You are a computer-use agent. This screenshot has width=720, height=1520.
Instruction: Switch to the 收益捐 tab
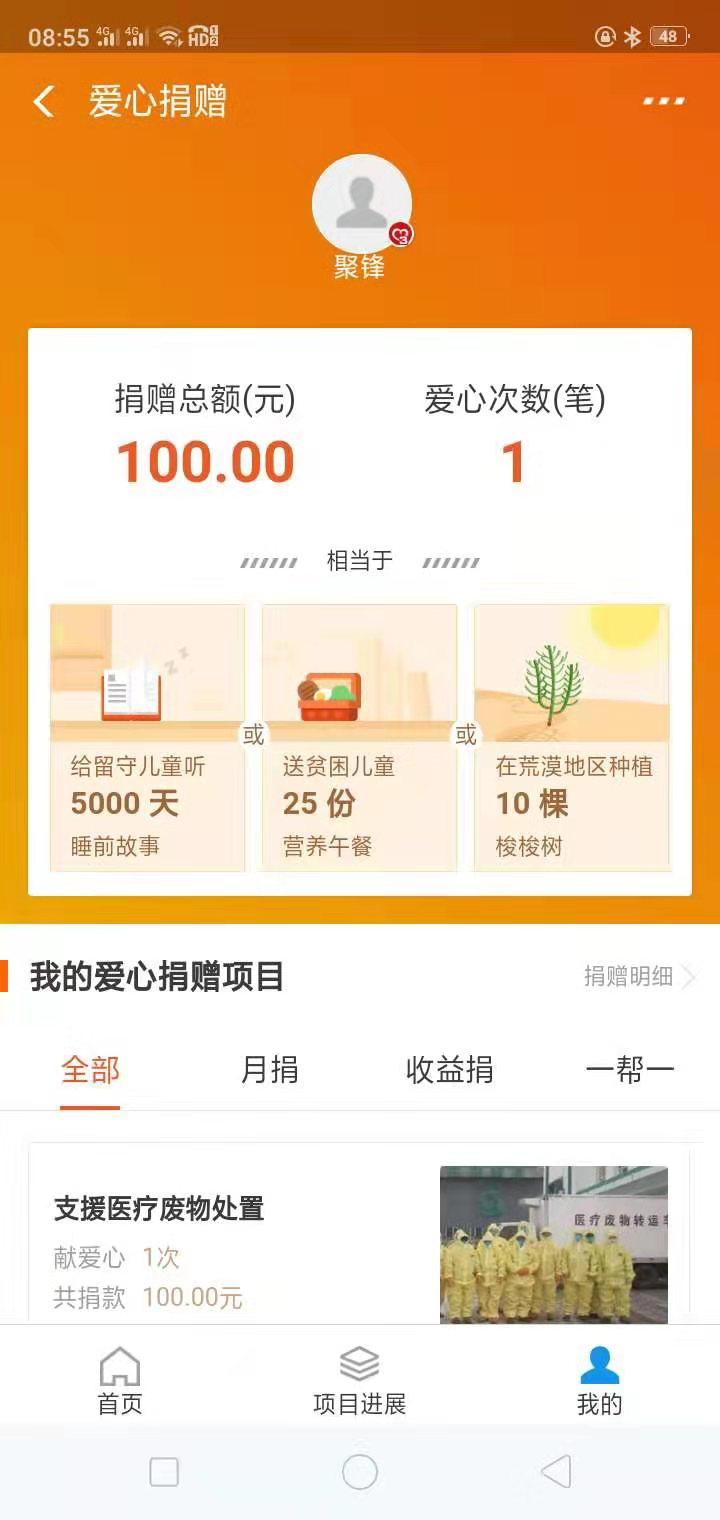click(449, 1070)
